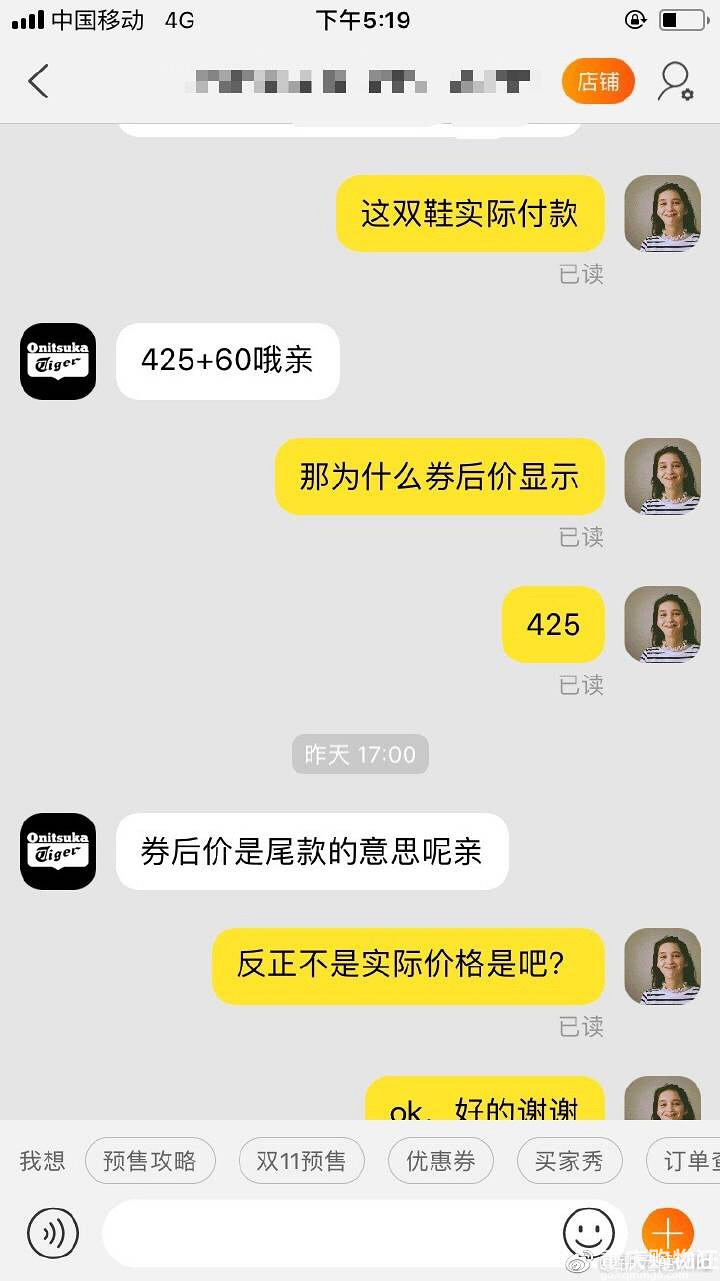Tap the 买家秀 chip
This screenshot has height=1281, width=720.
pyautogui.click(x=569, y=1161)
